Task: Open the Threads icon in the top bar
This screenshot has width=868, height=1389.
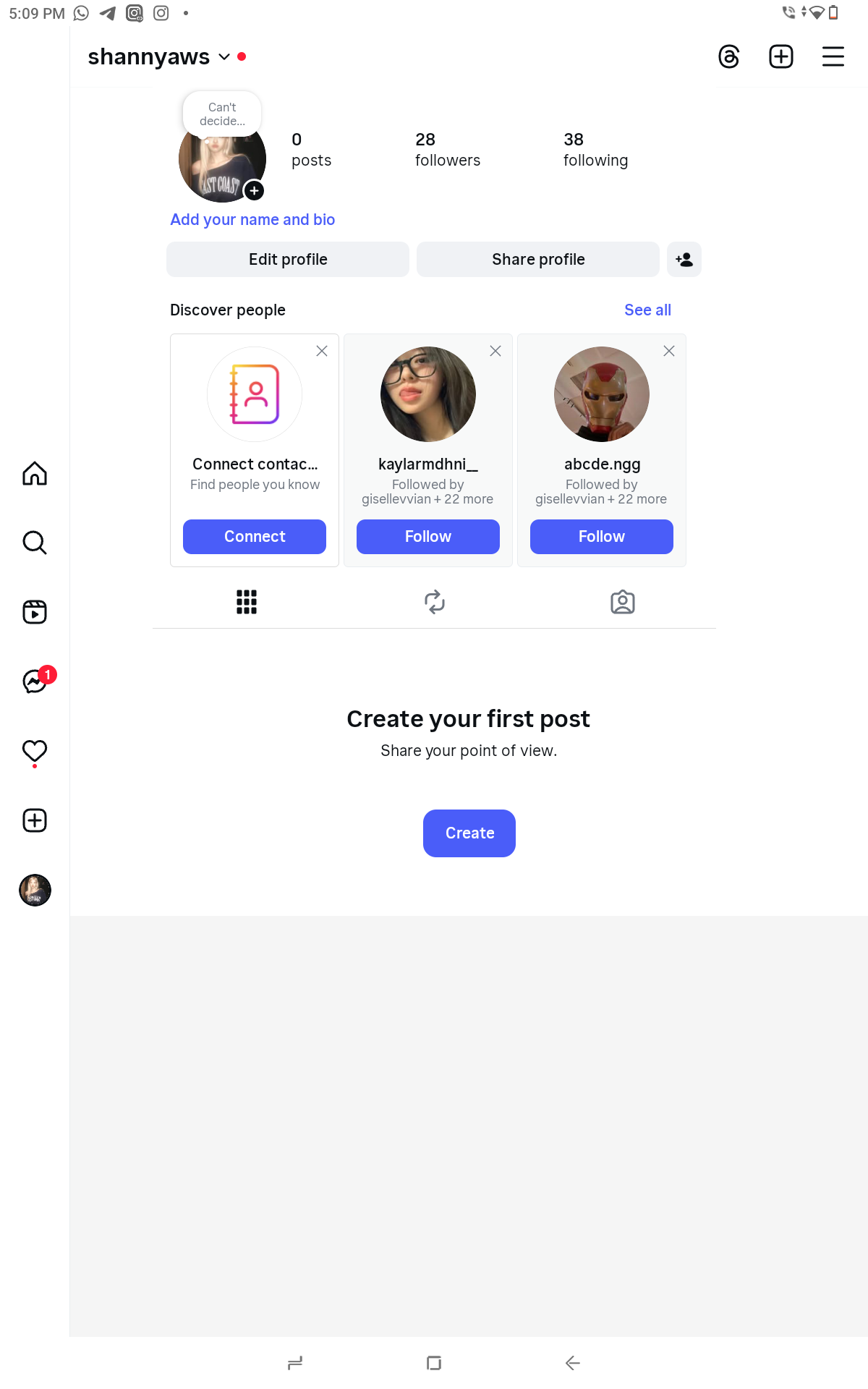Action: point(728,56)
